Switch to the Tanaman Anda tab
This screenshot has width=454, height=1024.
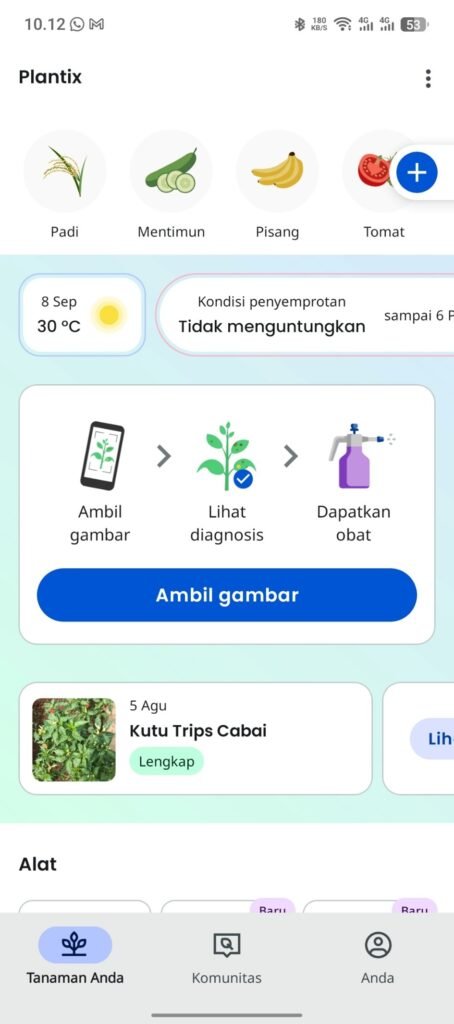click(x=75, y=959)
